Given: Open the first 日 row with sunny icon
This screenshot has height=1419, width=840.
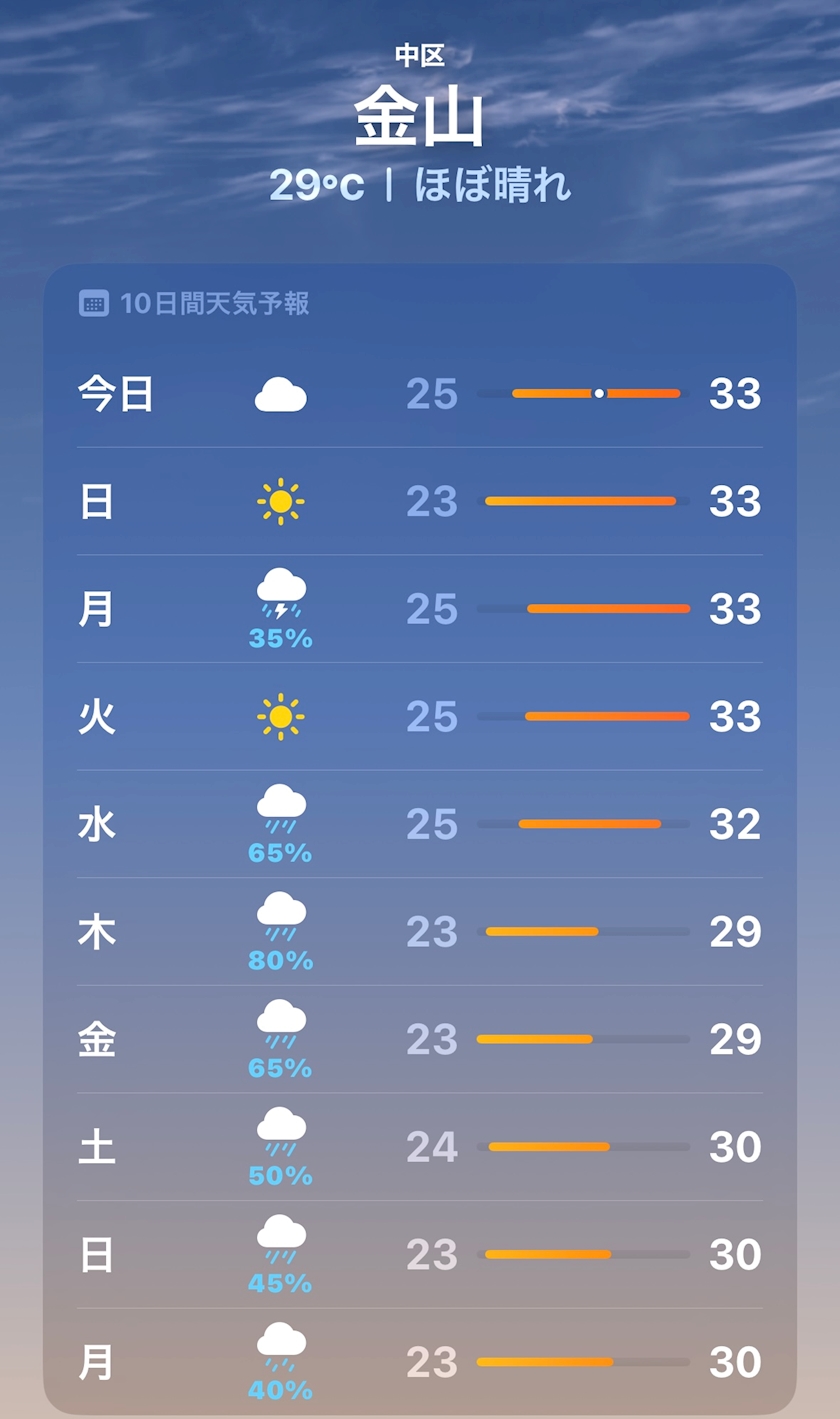Looking at the screenshot, I should coord(420,501).
